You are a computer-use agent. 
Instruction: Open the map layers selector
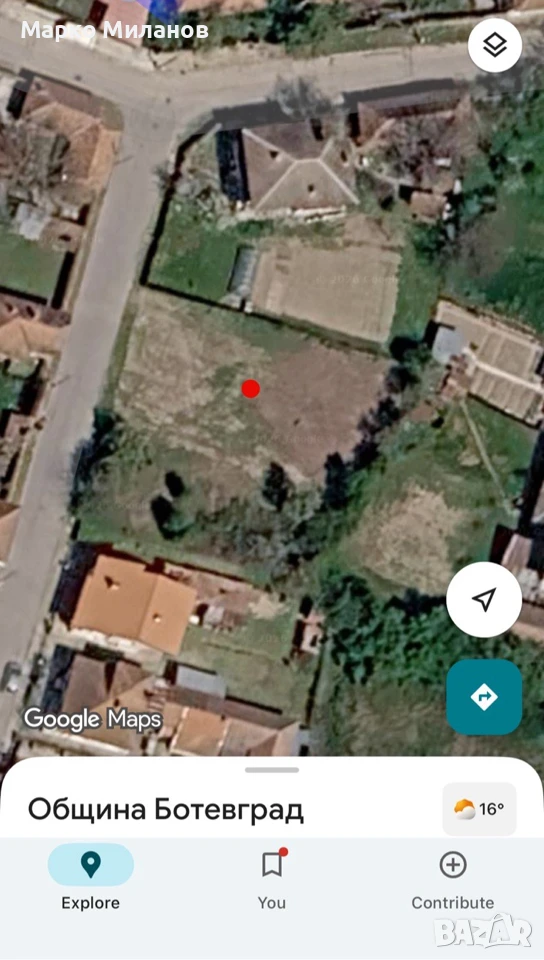[494, 45]
